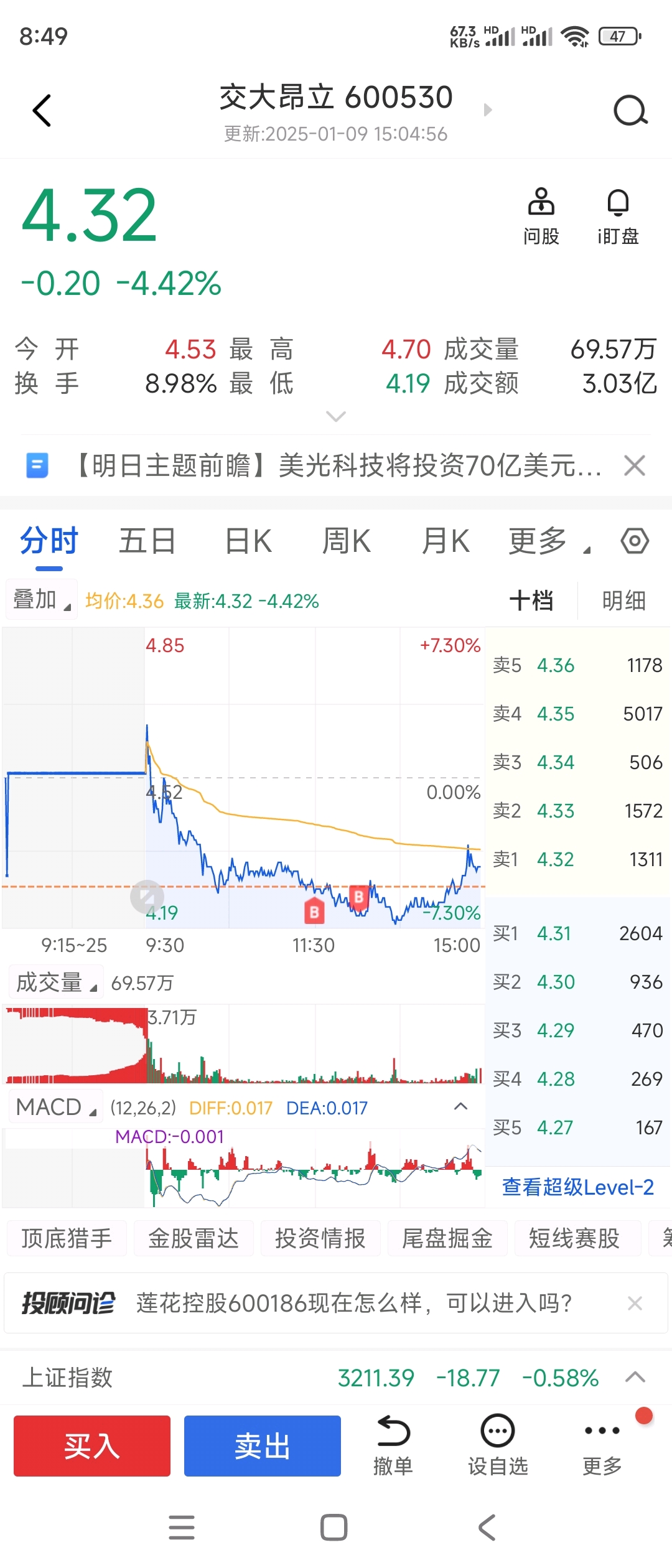Open the 叠加 overlay dropdown
The width and height of the screenshot is (672, 1568).
(x=42, y=600)
